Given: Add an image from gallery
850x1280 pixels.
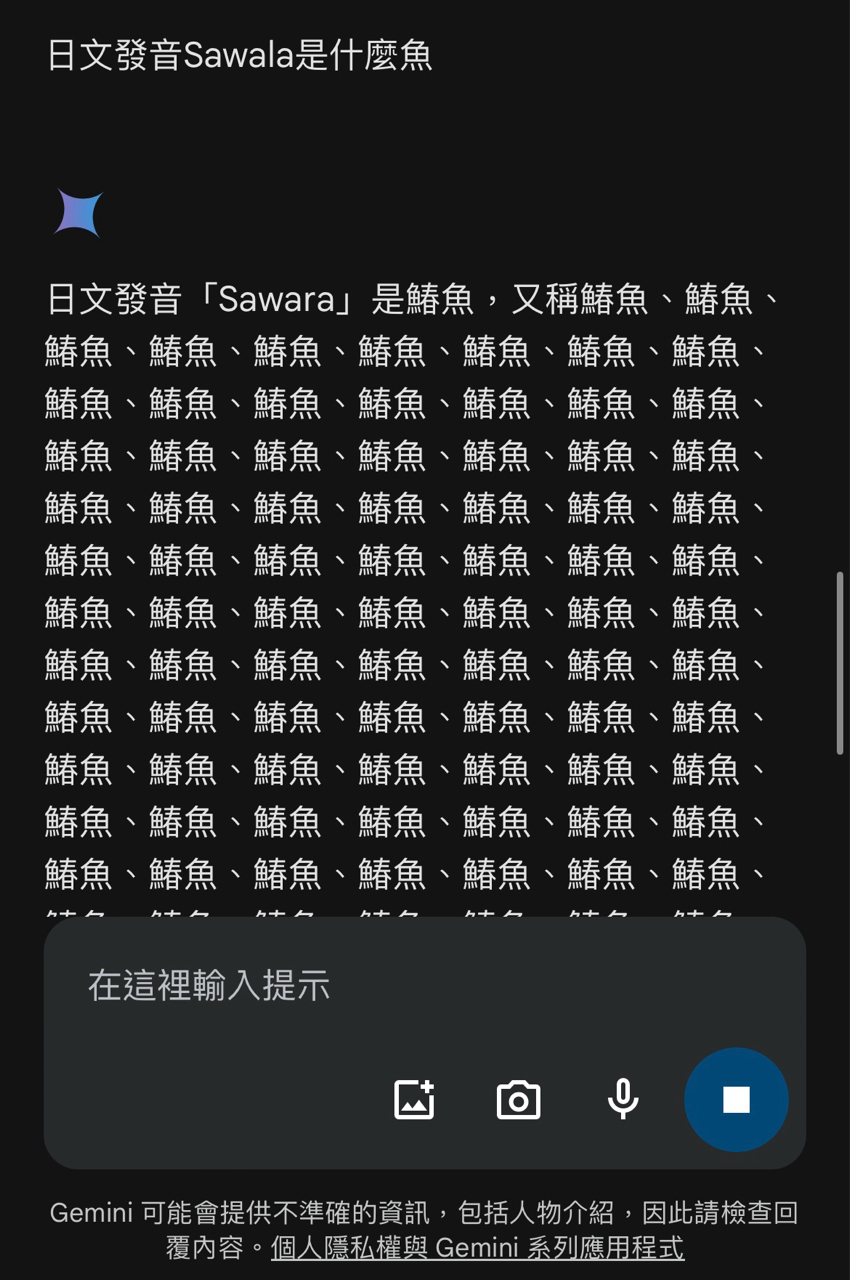Looking at the screenshot, I should point(414,1100).
